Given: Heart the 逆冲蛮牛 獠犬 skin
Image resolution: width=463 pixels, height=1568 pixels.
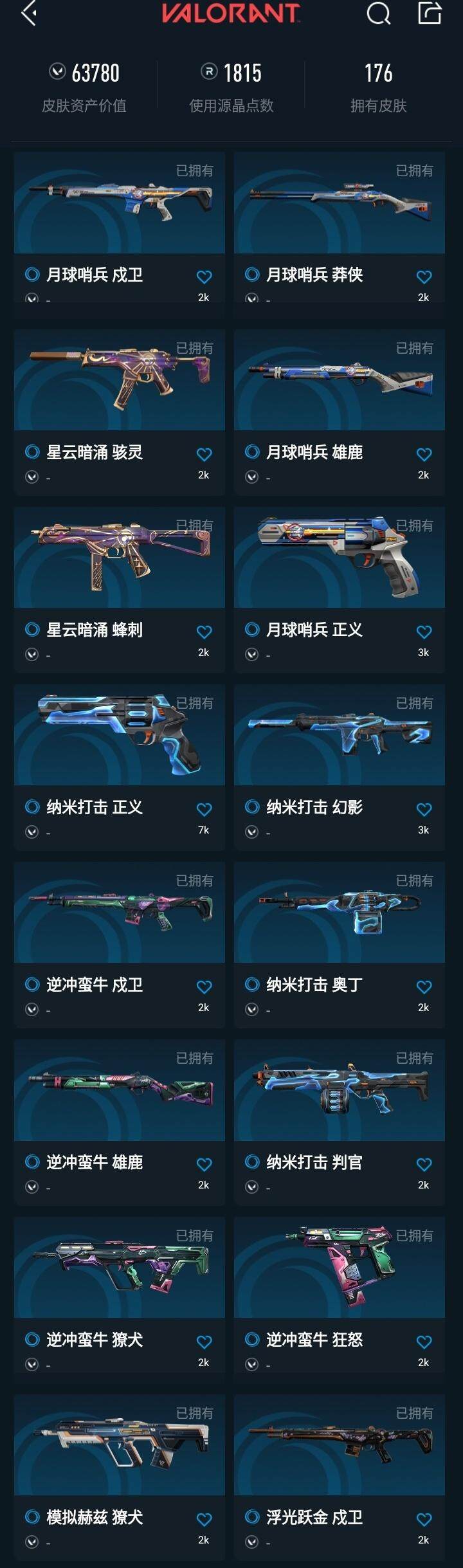Looking at the screenshot, I should click(x=204, y=1342).
